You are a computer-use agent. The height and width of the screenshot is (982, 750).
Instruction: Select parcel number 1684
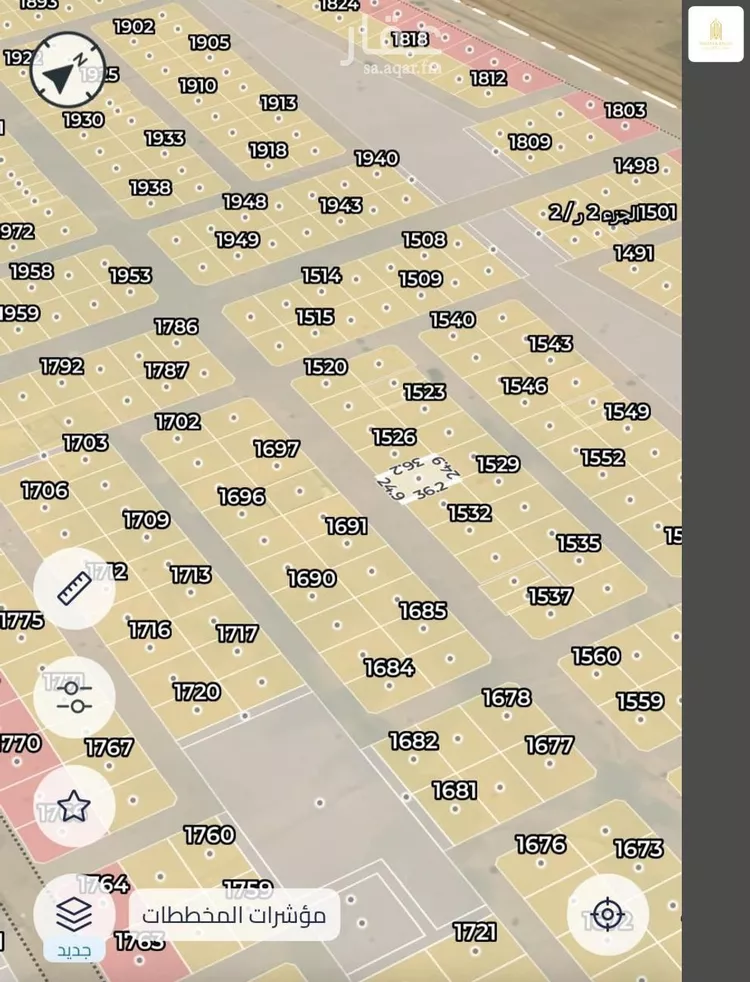[x=389, y=665]
